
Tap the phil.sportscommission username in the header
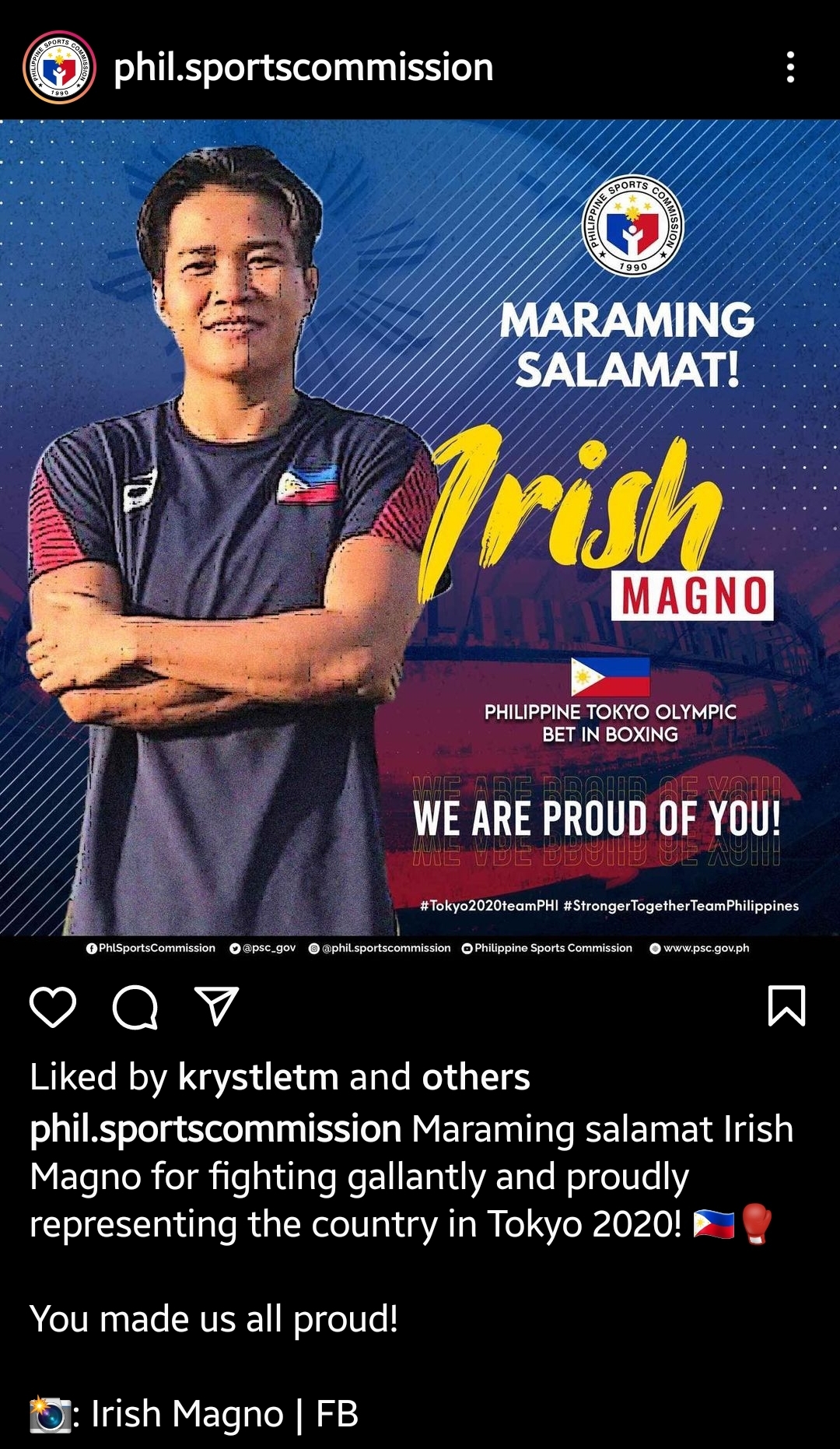[x=303, y=68]
